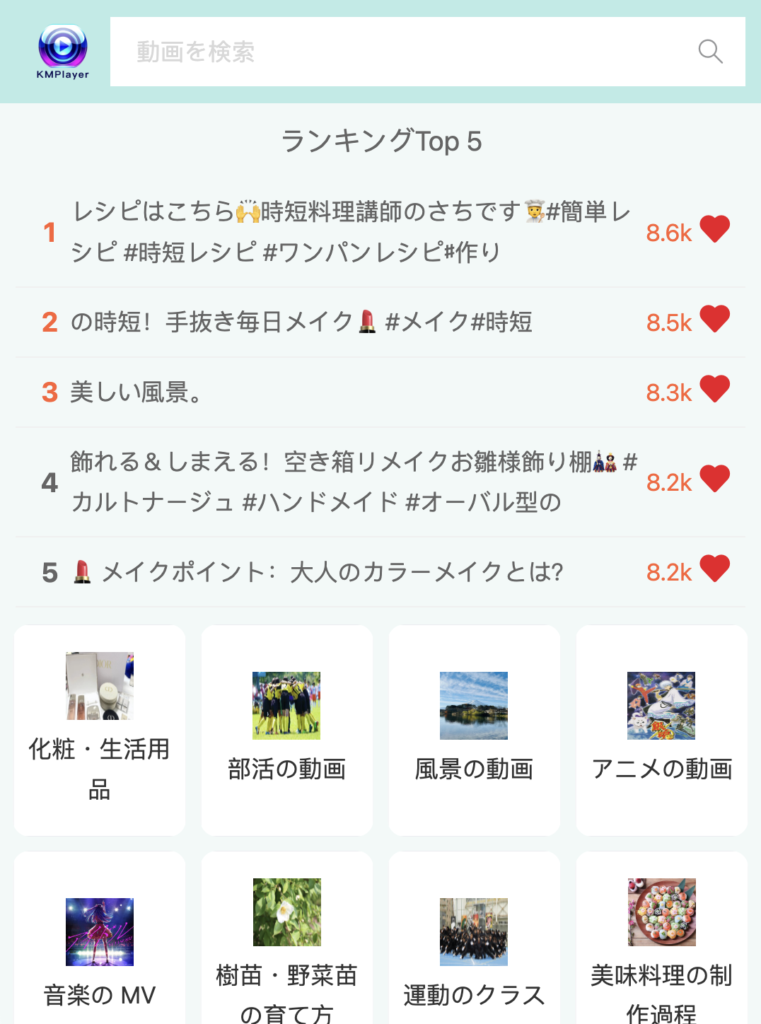
Task: Open the 風景の動画 category
Action: tap(473, 729)
